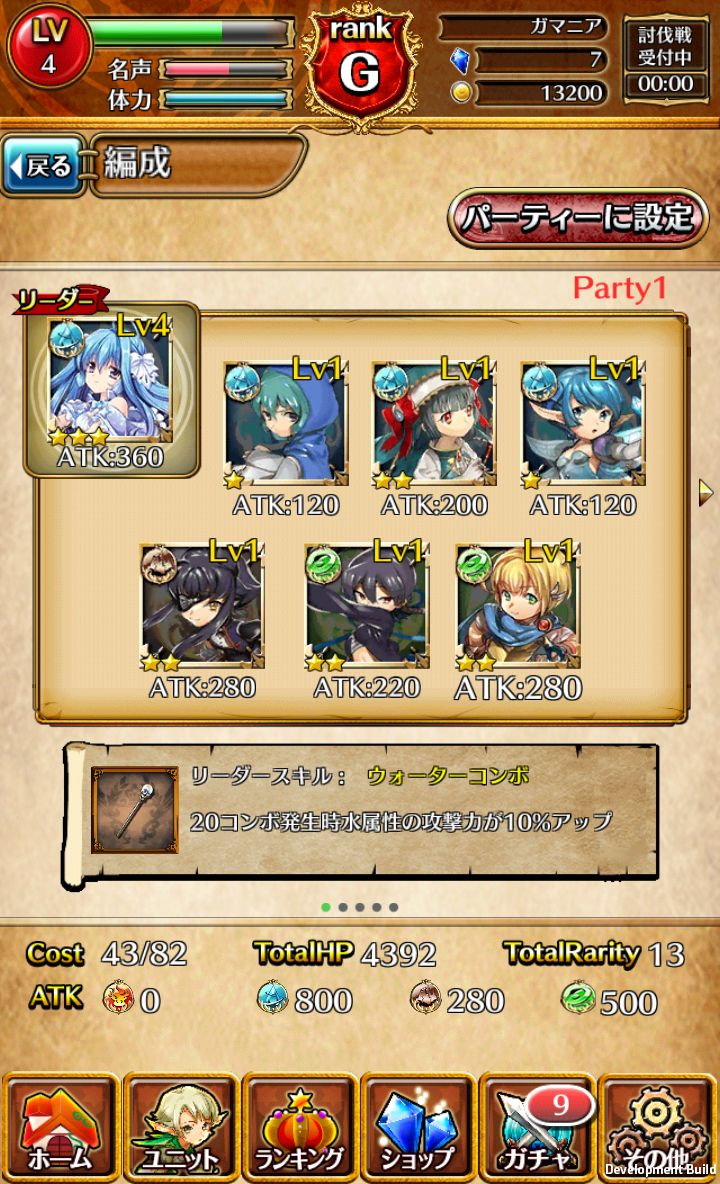Open the ユニット tab
The image size is (720, 1184).
180,1129
